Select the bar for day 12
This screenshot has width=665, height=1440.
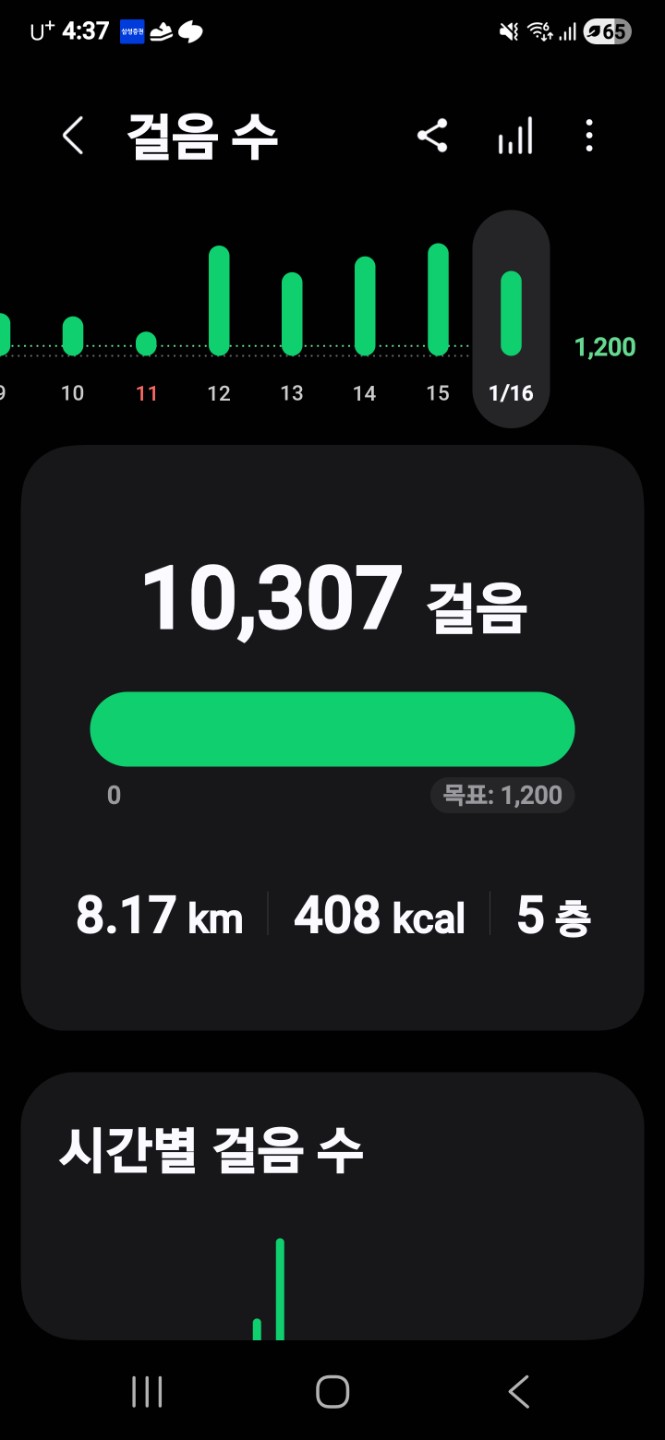pos(219,301)
